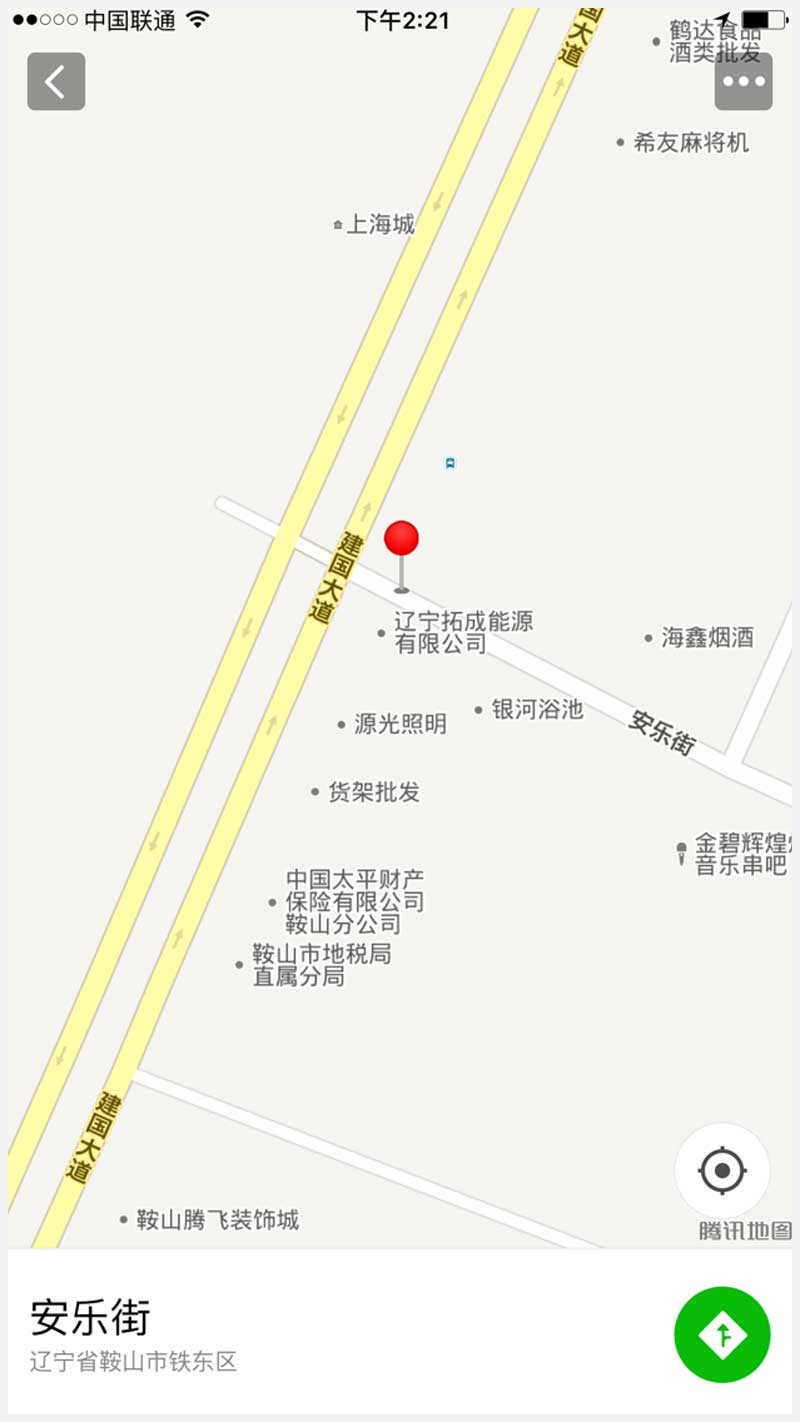Viewport: 800px width, 1422px height.
Task: Recenter map on my current location
Action: [x=722, y=1171]
